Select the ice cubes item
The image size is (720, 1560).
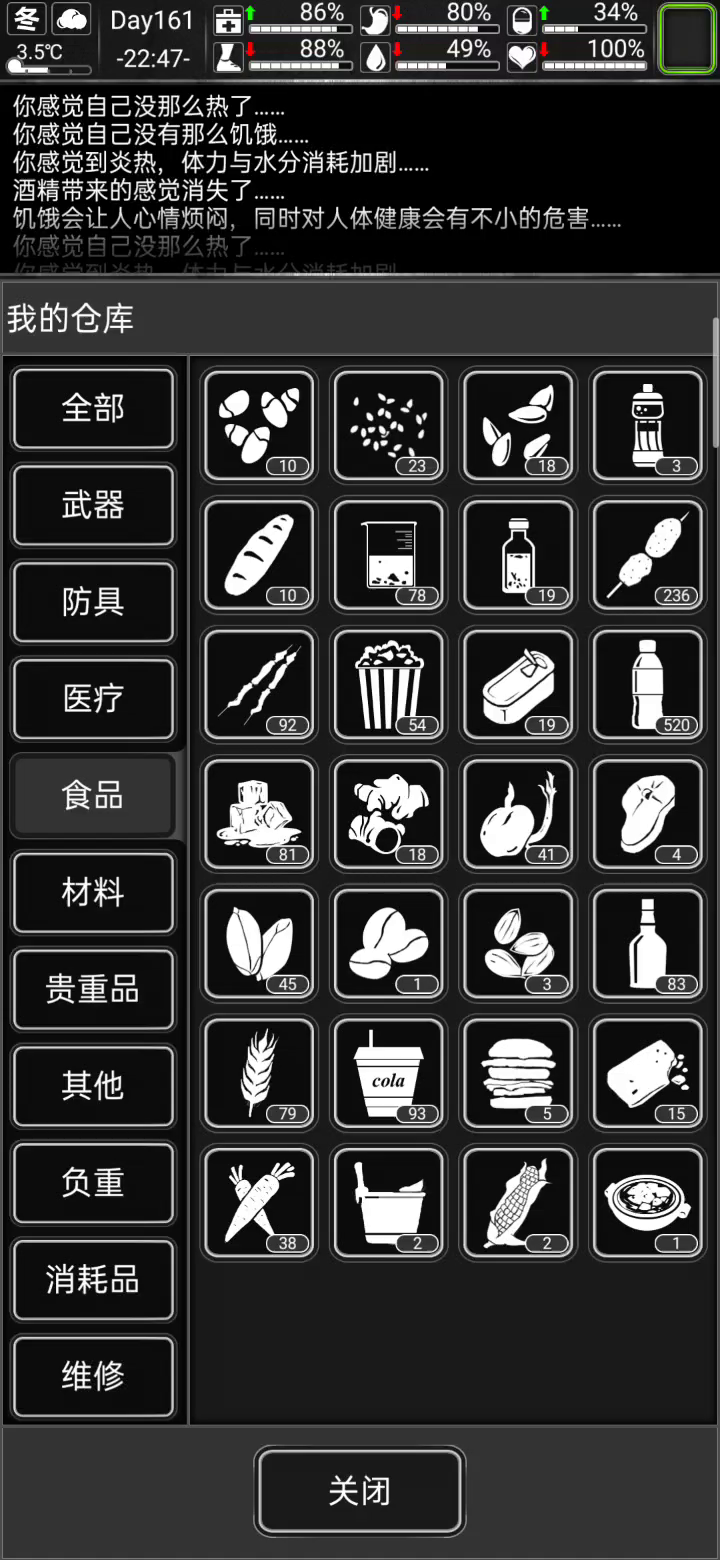pyautogui.click(x=259, y=814)
